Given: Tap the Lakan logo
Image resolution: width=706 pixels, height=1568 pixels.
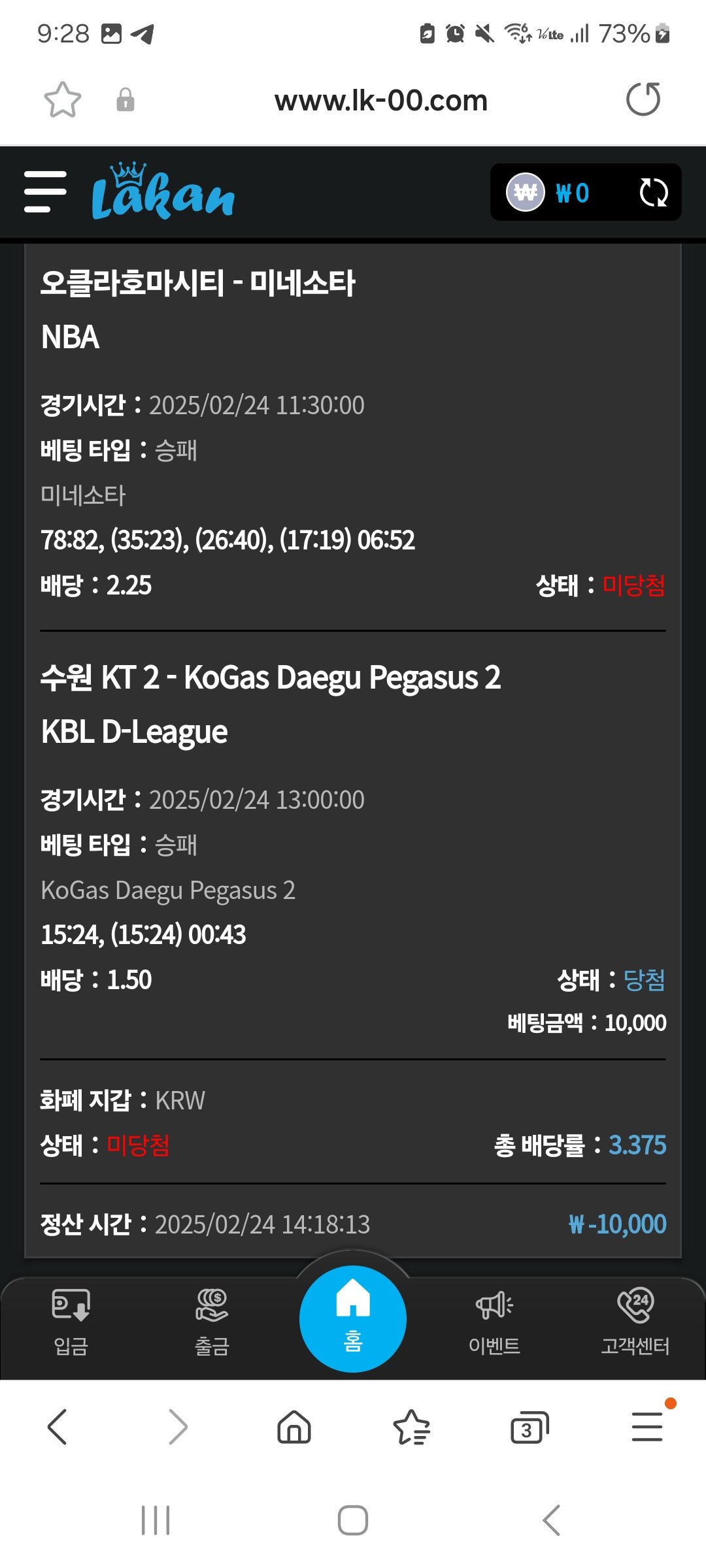Looking at the screenshot, I should (x=163, y=192).
